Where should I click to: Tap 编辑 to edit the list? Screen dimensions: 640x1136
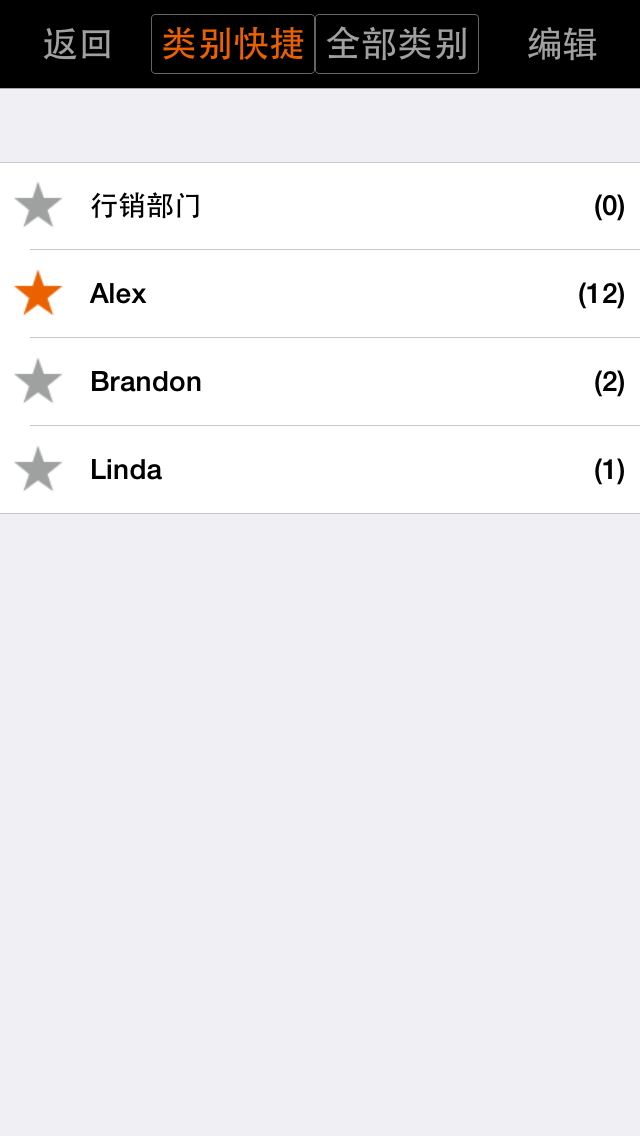pyautogui.click(x=562, y=44)
